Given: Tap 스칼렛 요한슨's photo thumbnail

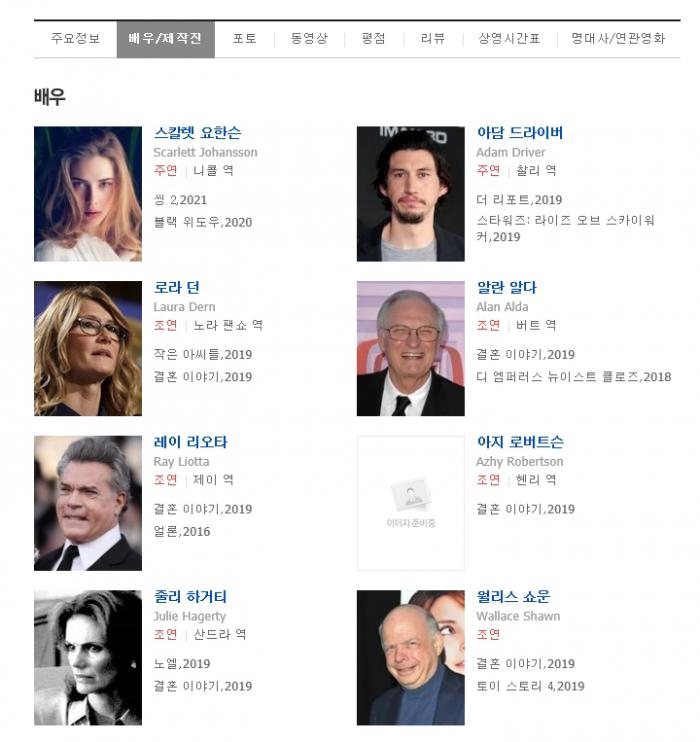Looking at the screenshot, I should tap(88, 194).
